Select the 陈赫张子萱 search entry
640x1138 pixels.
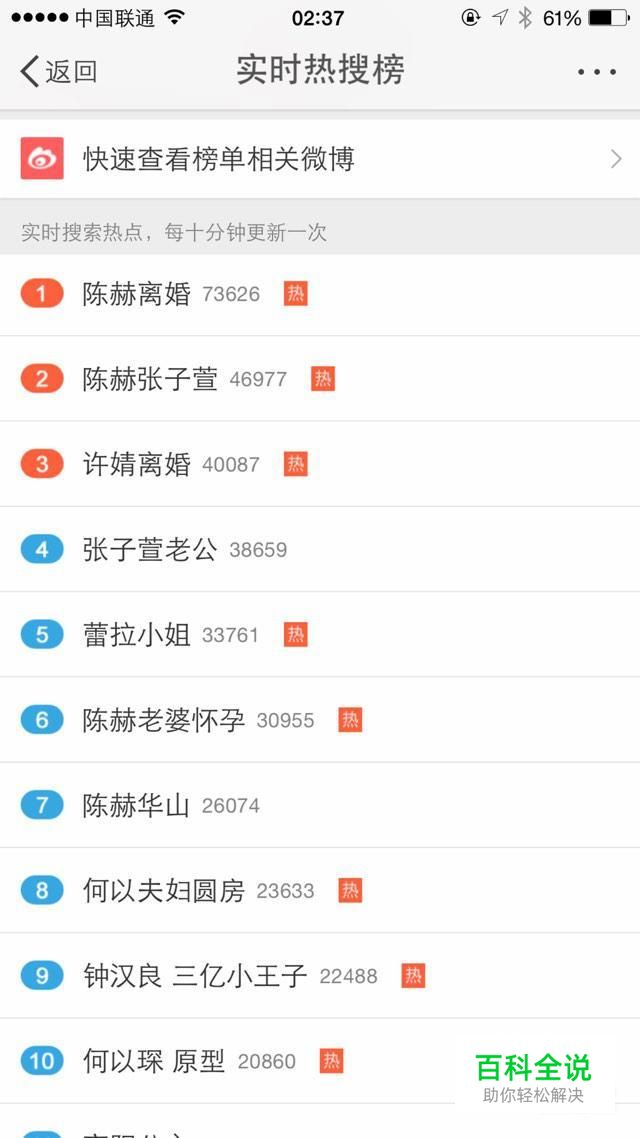coord(320,379)
